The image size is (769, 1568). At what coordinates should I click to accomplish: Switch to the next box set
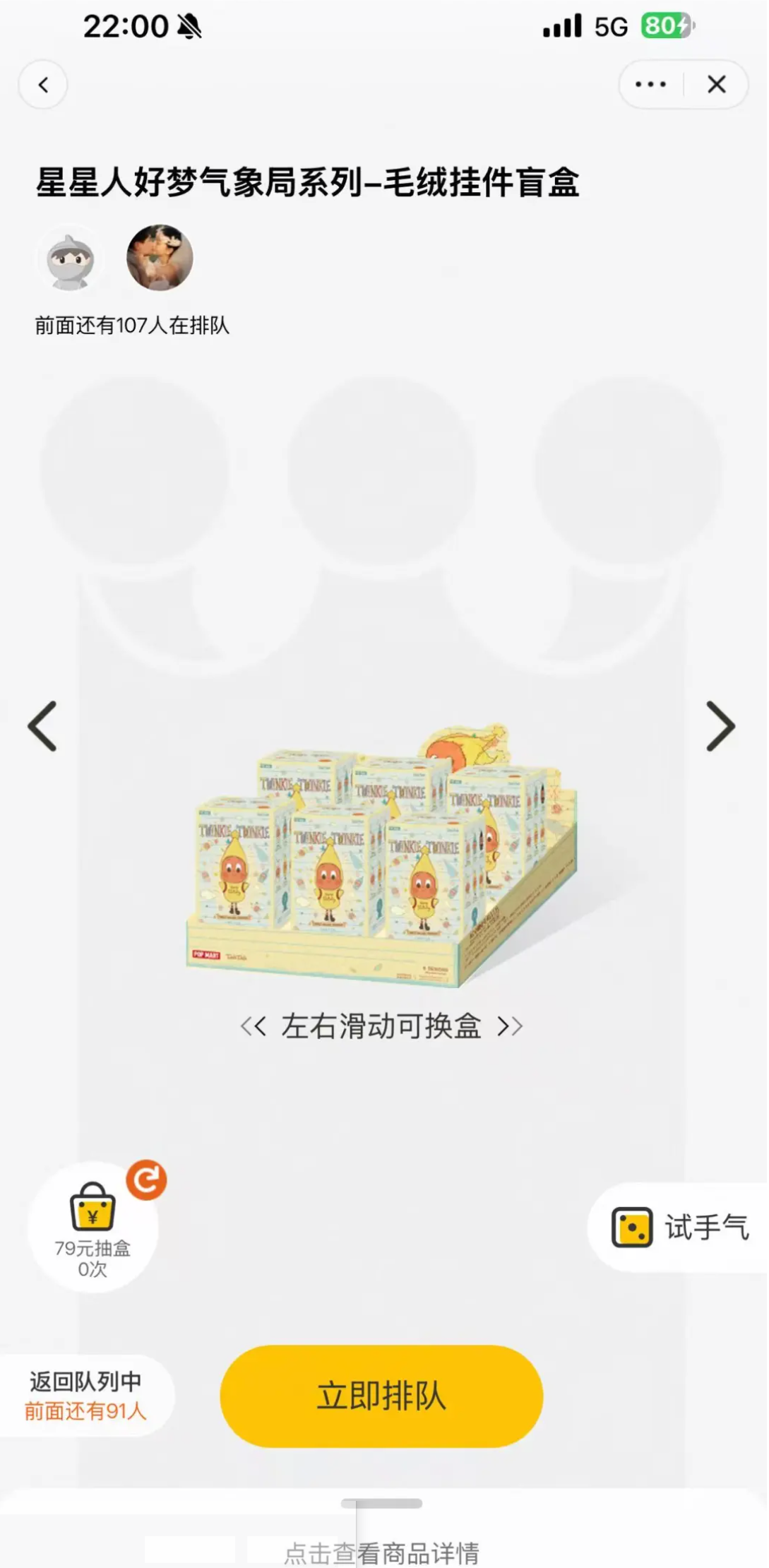click(x=720, y=726)
